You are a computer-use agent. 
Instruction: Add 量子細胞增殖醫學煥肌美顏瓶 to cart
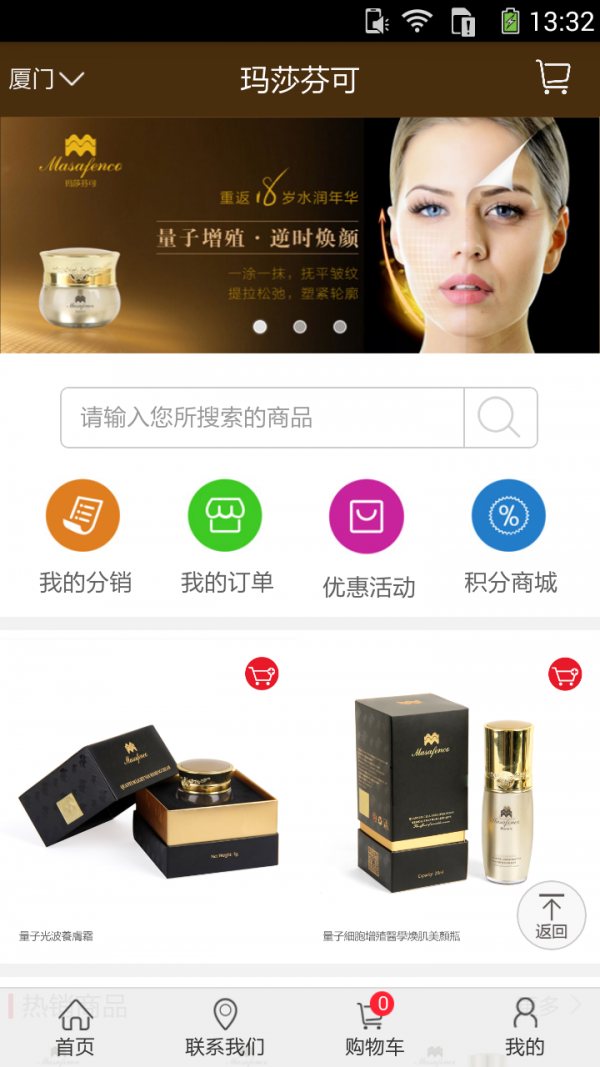tap(565, 674)
